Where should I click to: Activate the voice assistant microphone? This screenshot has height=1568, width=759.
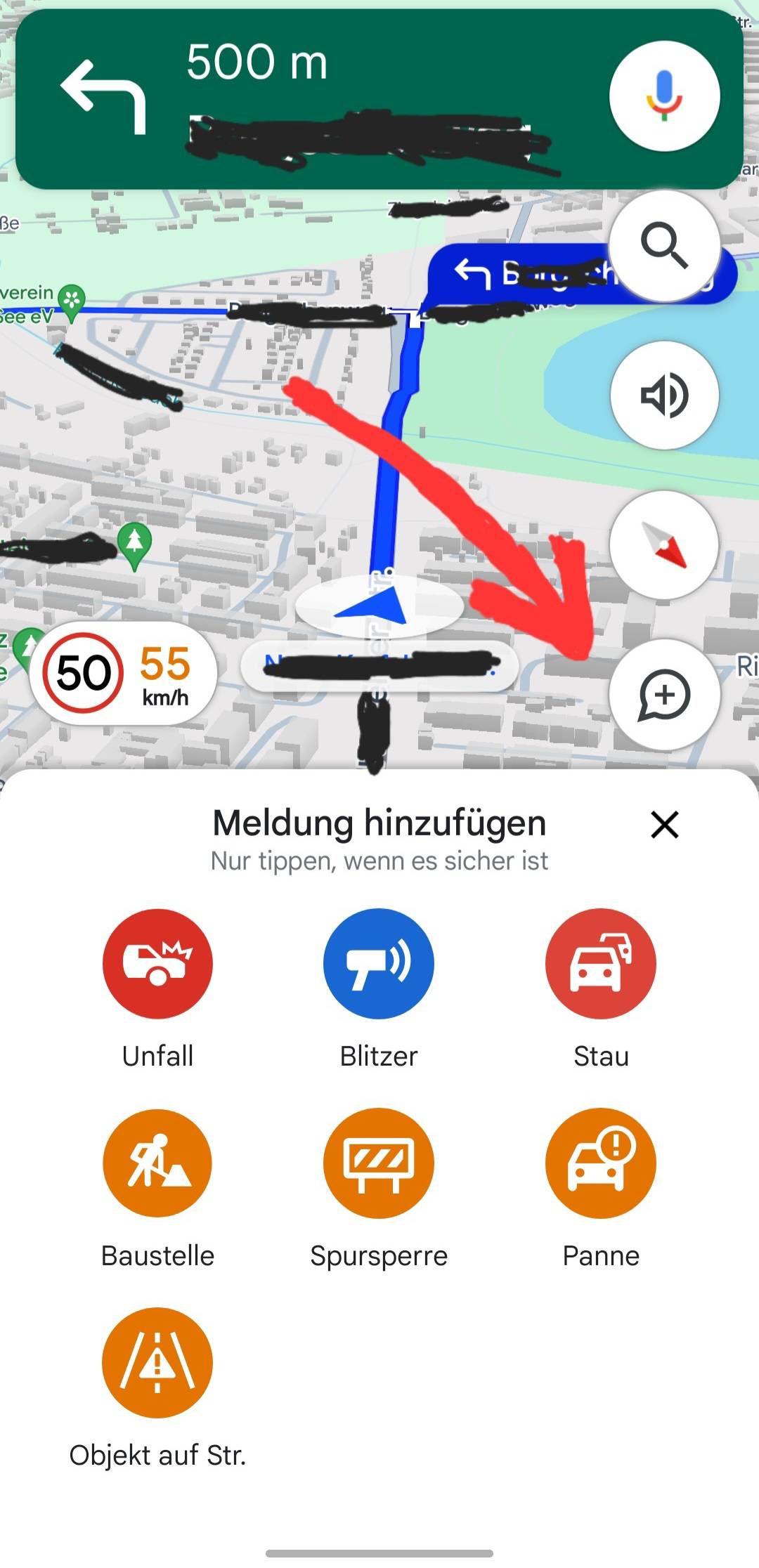tap(664, 96)
